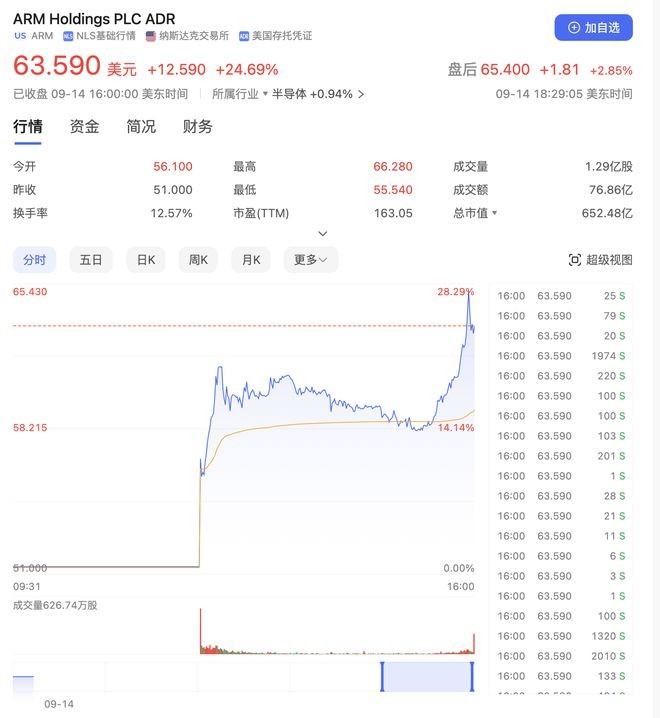Screen dimensions: 660x718
Task: Switch to 周K chart
Action: (198, 260)
